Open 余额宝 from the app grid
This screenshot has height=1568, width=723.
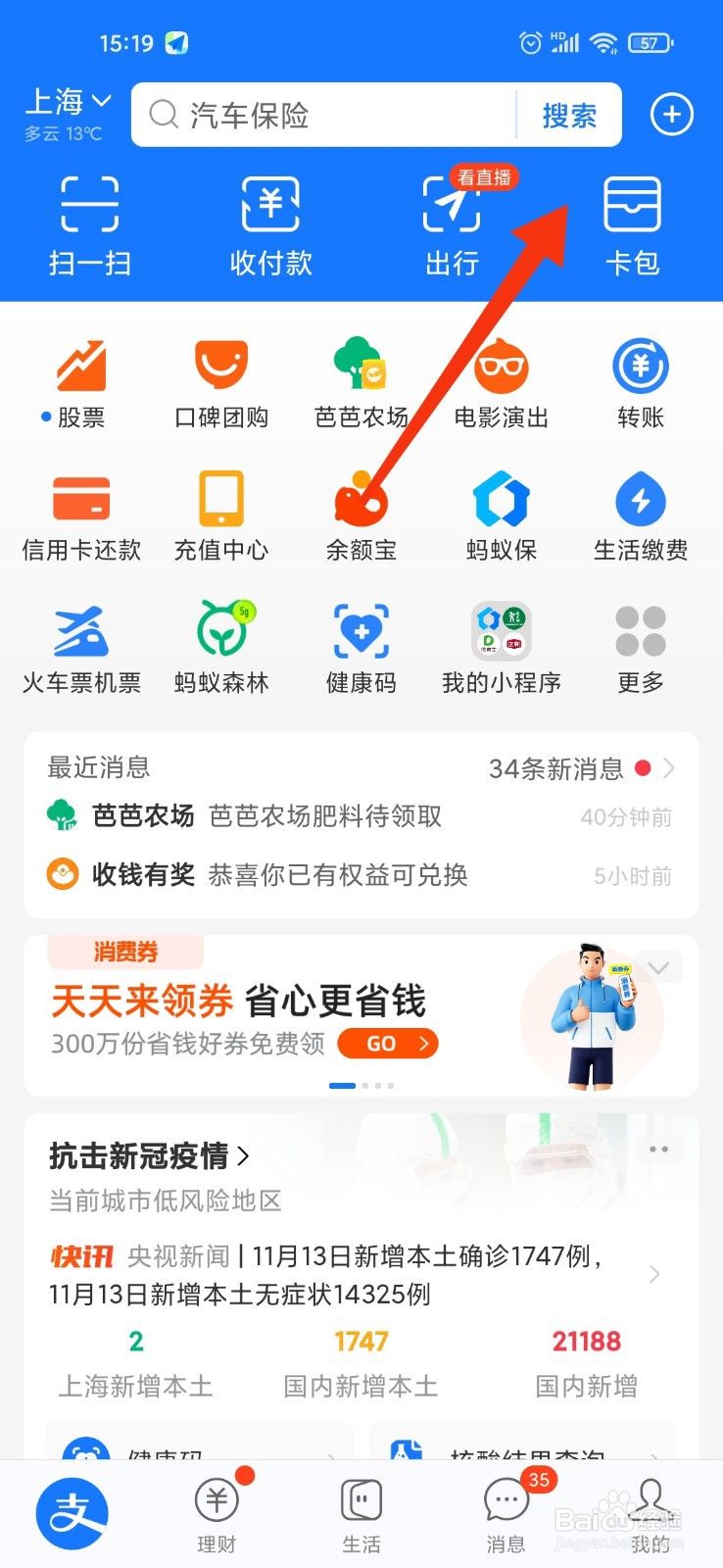coord(361,516)
